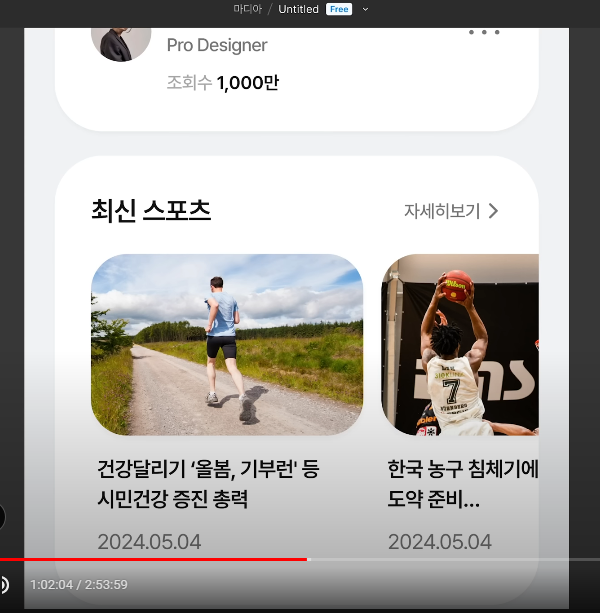Image resolution: width=600 pixels, height=613 pixels.
Task: Toggle the video volume speaker icon
Action: pyautogui.click(x=4, y=585)
